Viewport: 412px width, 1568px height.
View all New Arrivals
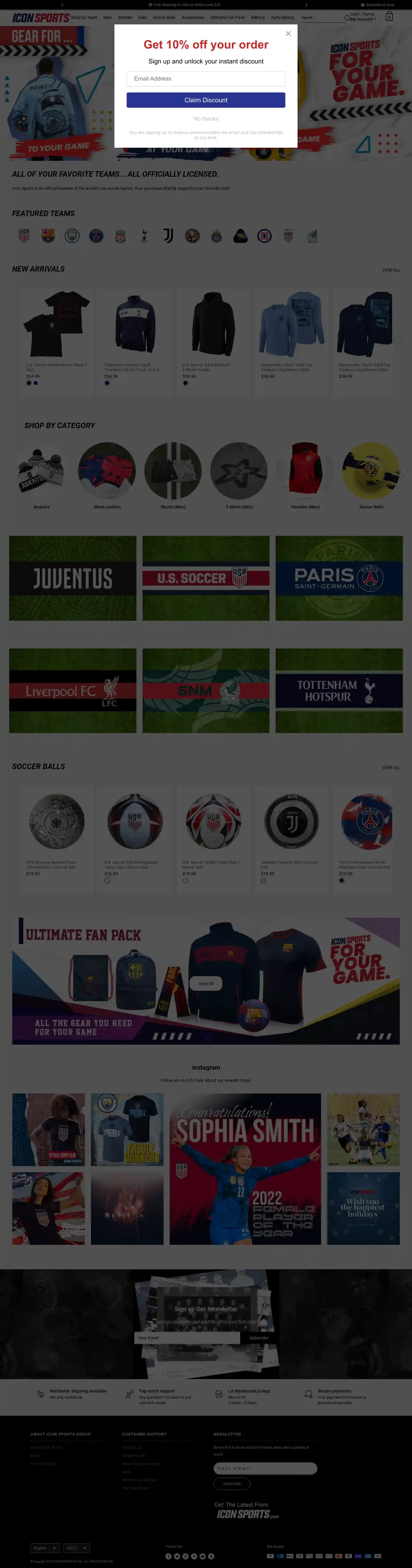pyautogui.click(x=391, y=270)
